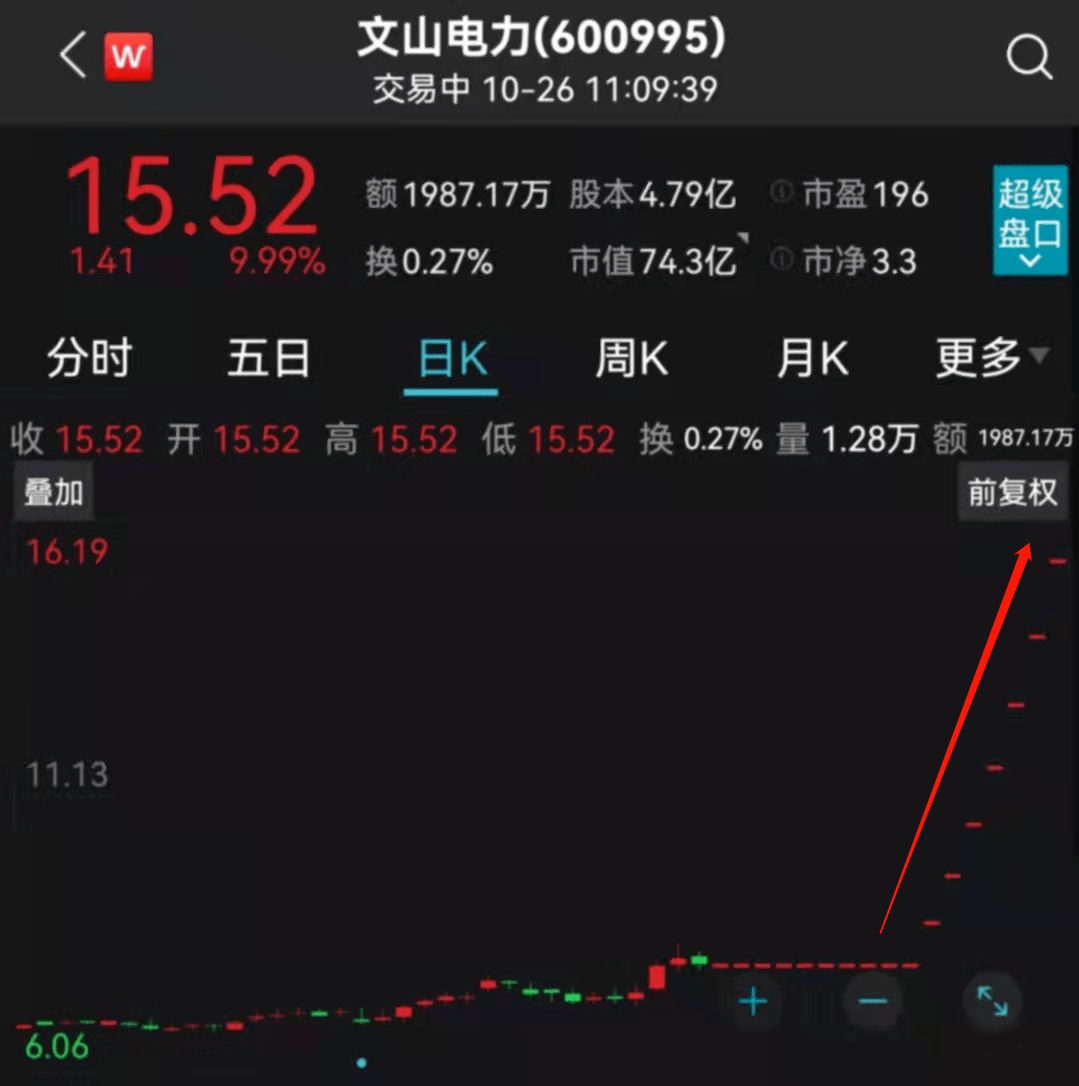Zoom out the chart with minus button
1079x1086 pixels.
(873, 1001)
